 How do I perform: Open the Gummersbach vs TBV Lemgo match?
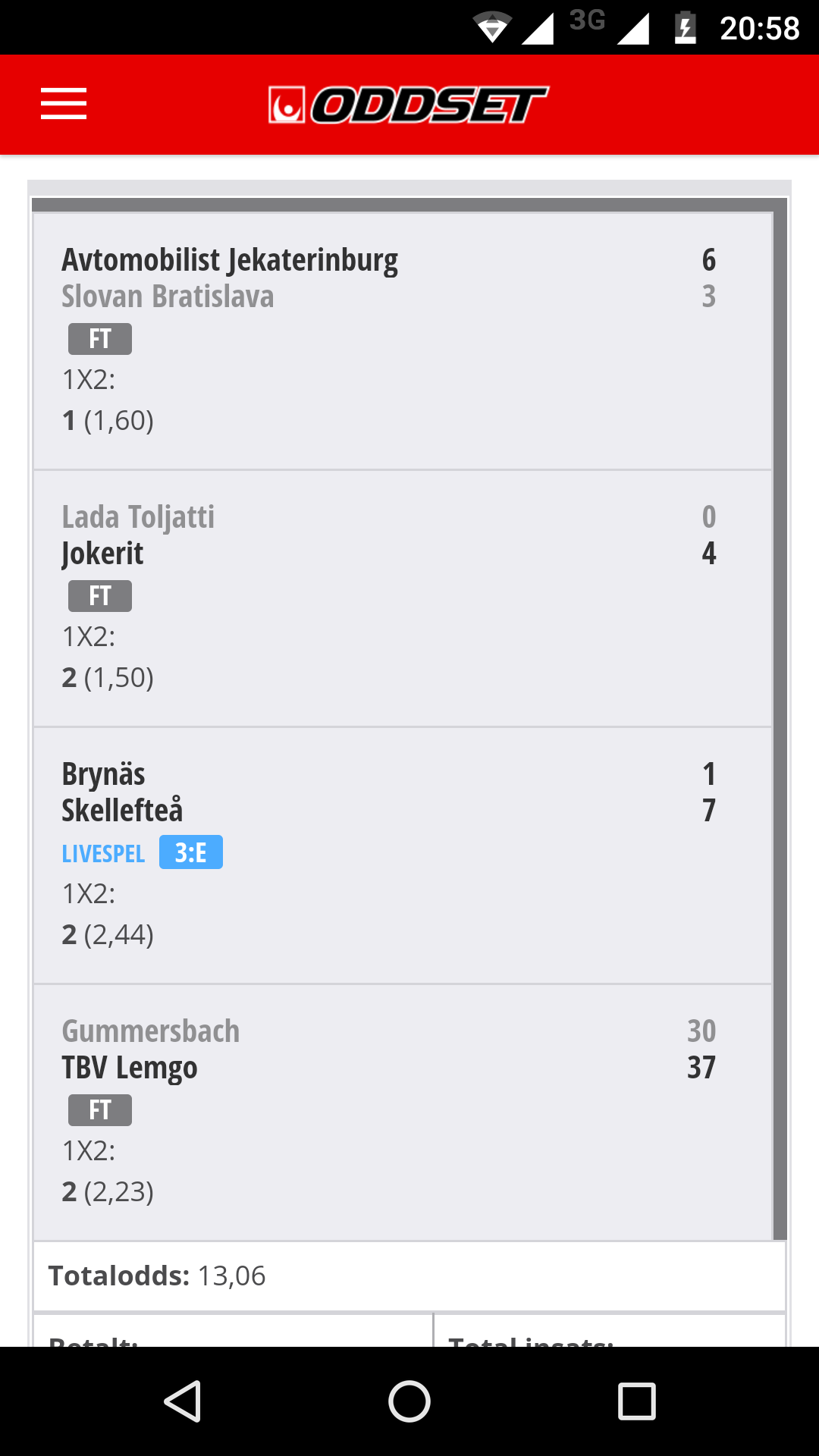(403, 1112)
